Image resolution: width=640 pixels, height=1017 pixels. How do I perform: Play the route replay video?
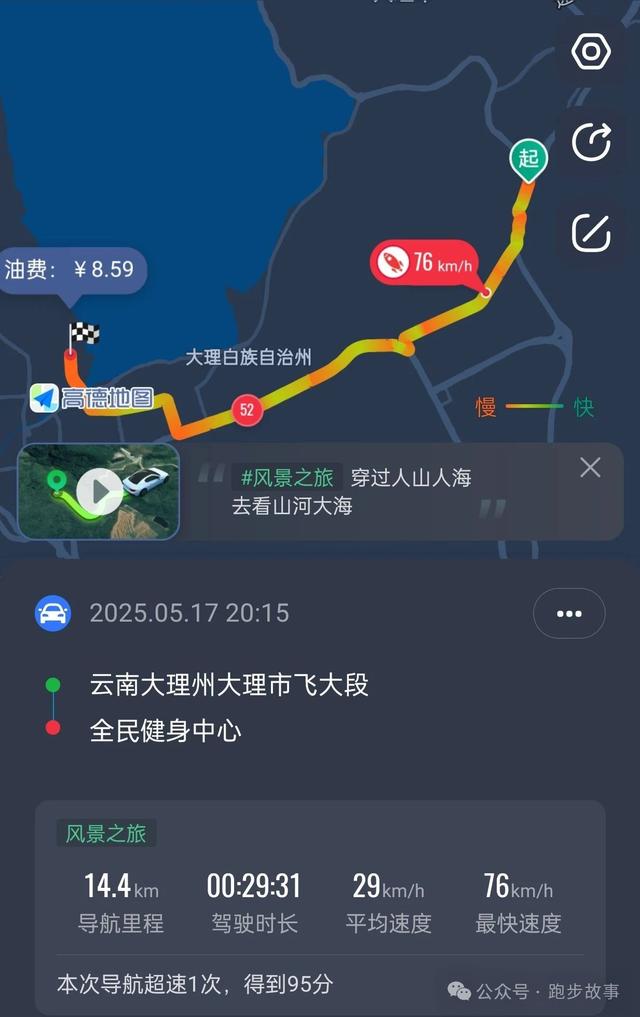[x=99, y=491]
